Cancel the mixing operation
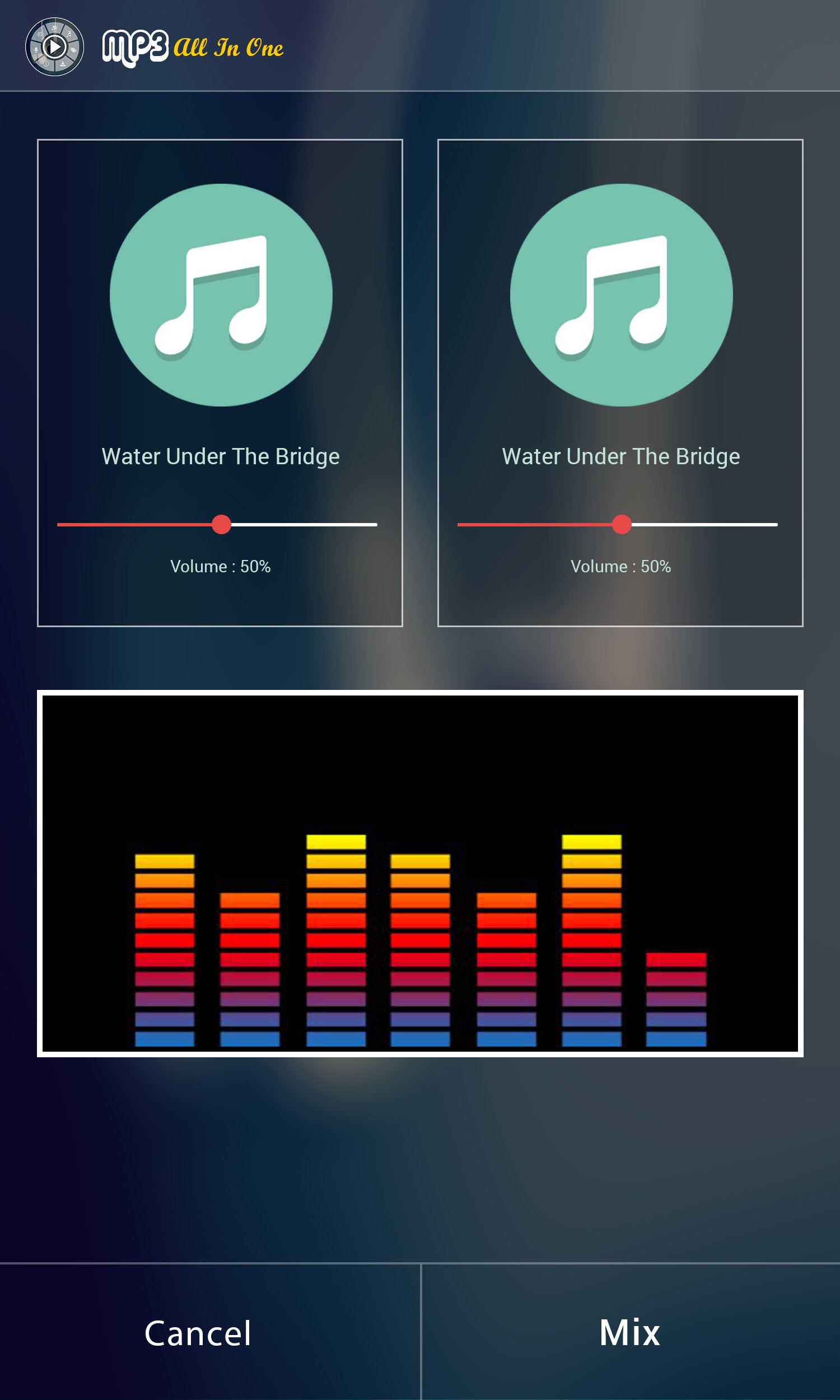Viewport: 840px width, 1400px height. (210, 1332)
